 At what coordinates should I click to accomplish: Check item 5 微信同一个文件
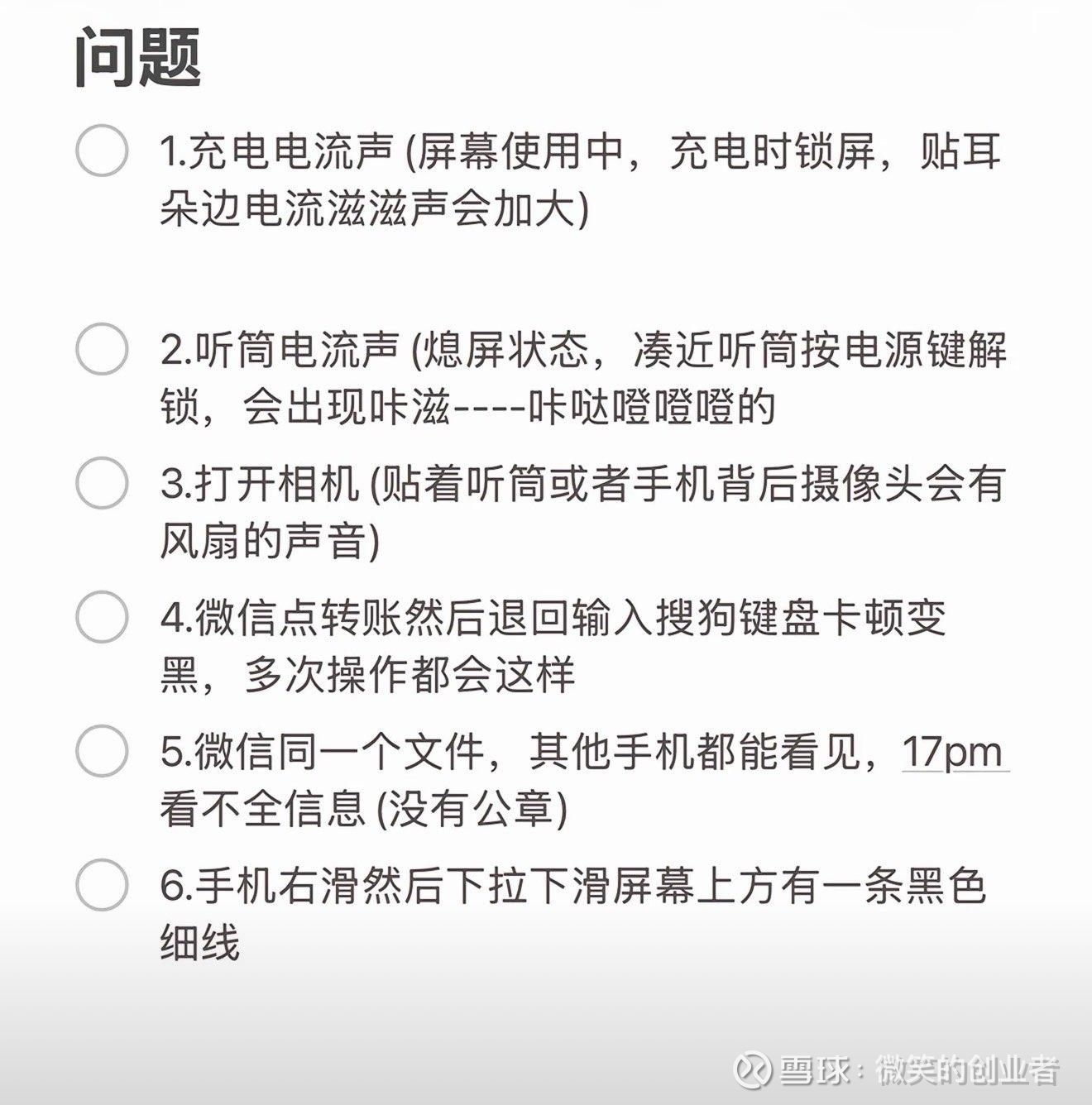click(102, 751)
